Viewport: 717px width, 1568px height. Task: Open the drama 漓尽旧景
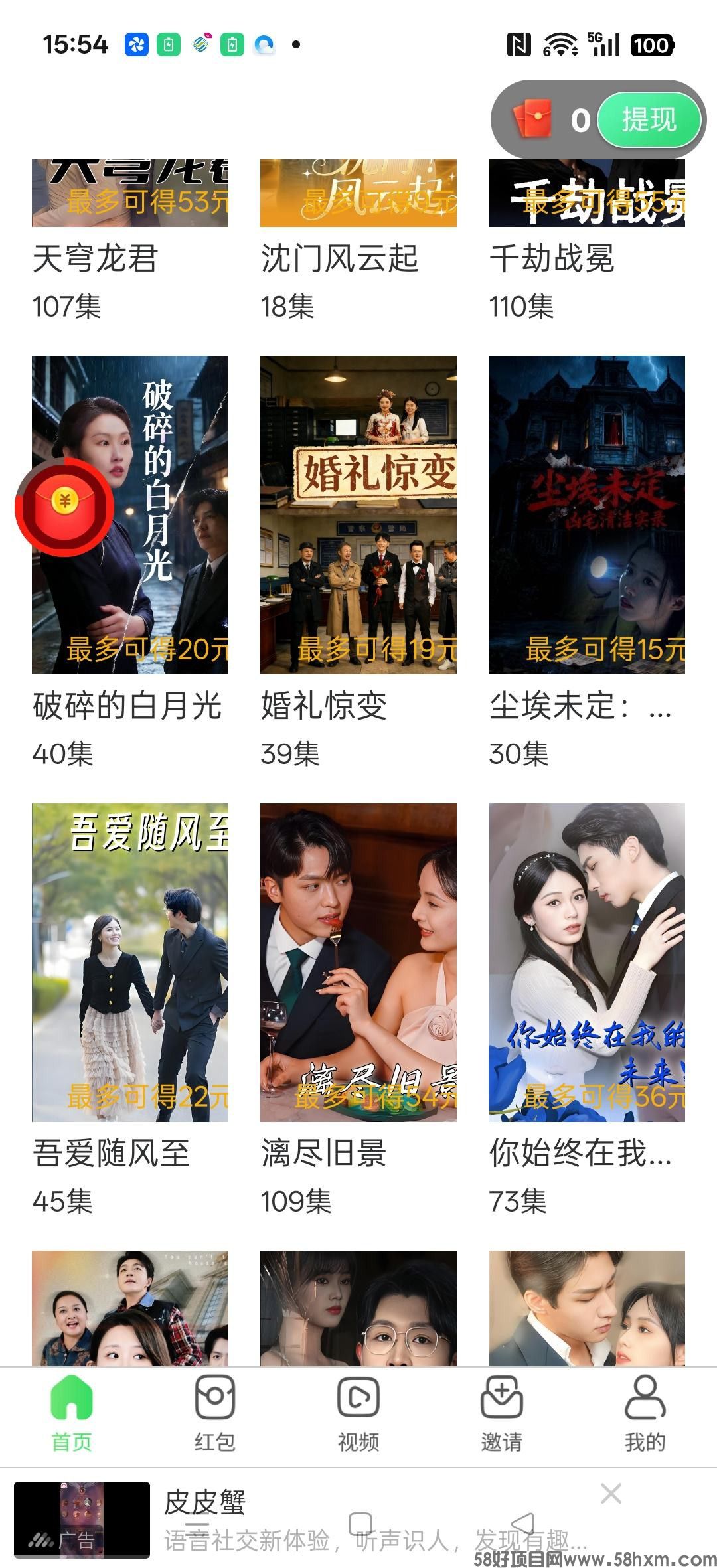tap(358, 962)
